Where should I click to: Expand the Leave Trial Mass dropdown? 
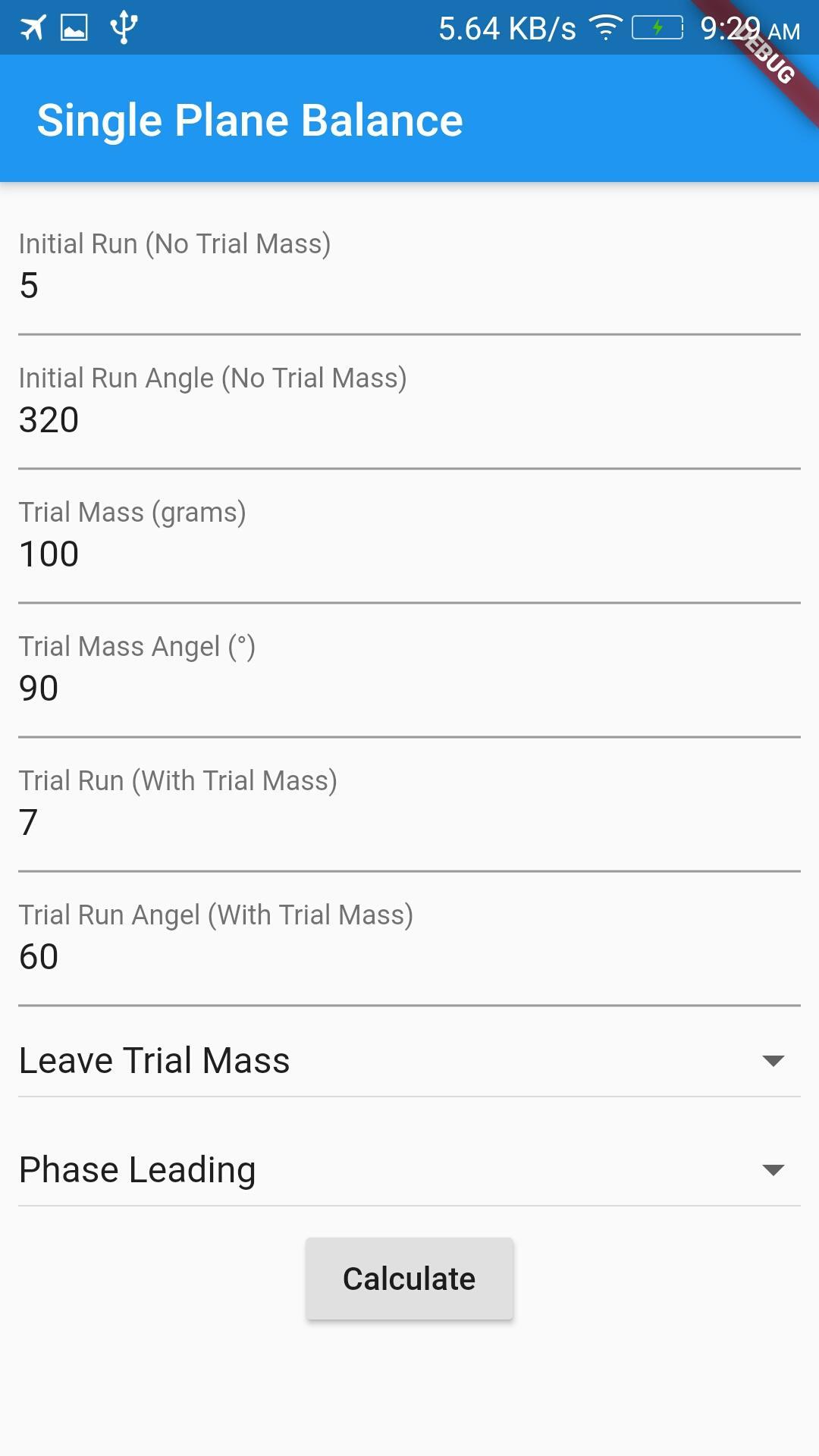(409, 1060)
